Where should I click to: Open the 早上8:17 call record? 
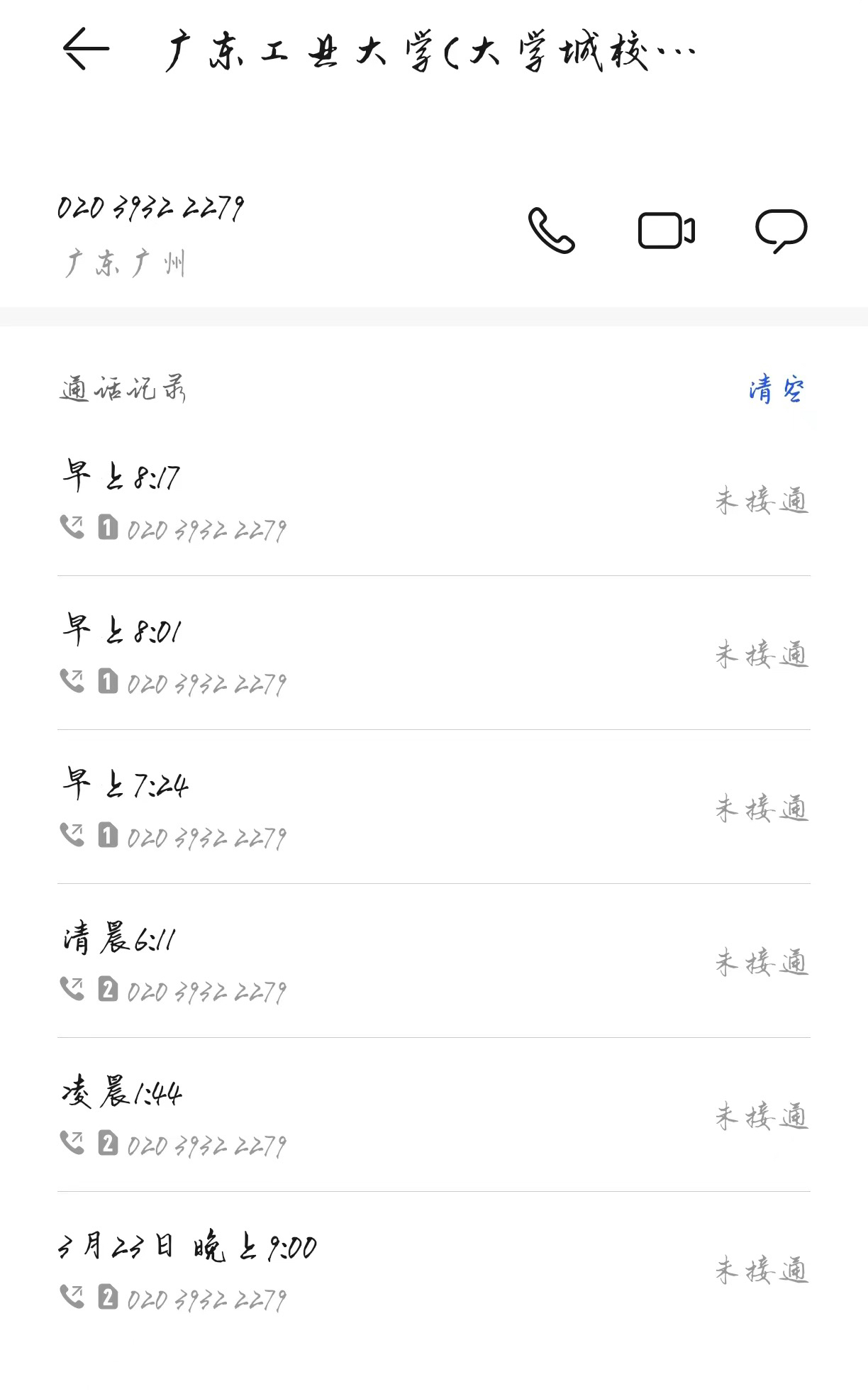point(433,501)
